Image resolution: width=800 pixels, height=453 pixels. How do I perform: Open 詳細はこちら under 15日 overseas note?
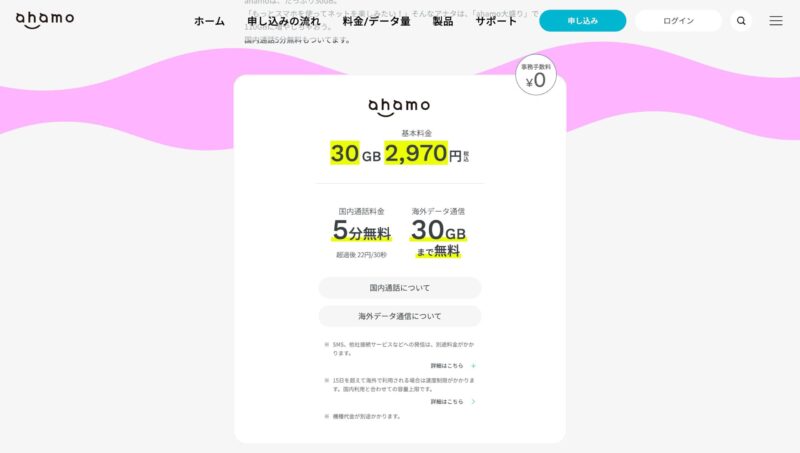coord(452,401)
